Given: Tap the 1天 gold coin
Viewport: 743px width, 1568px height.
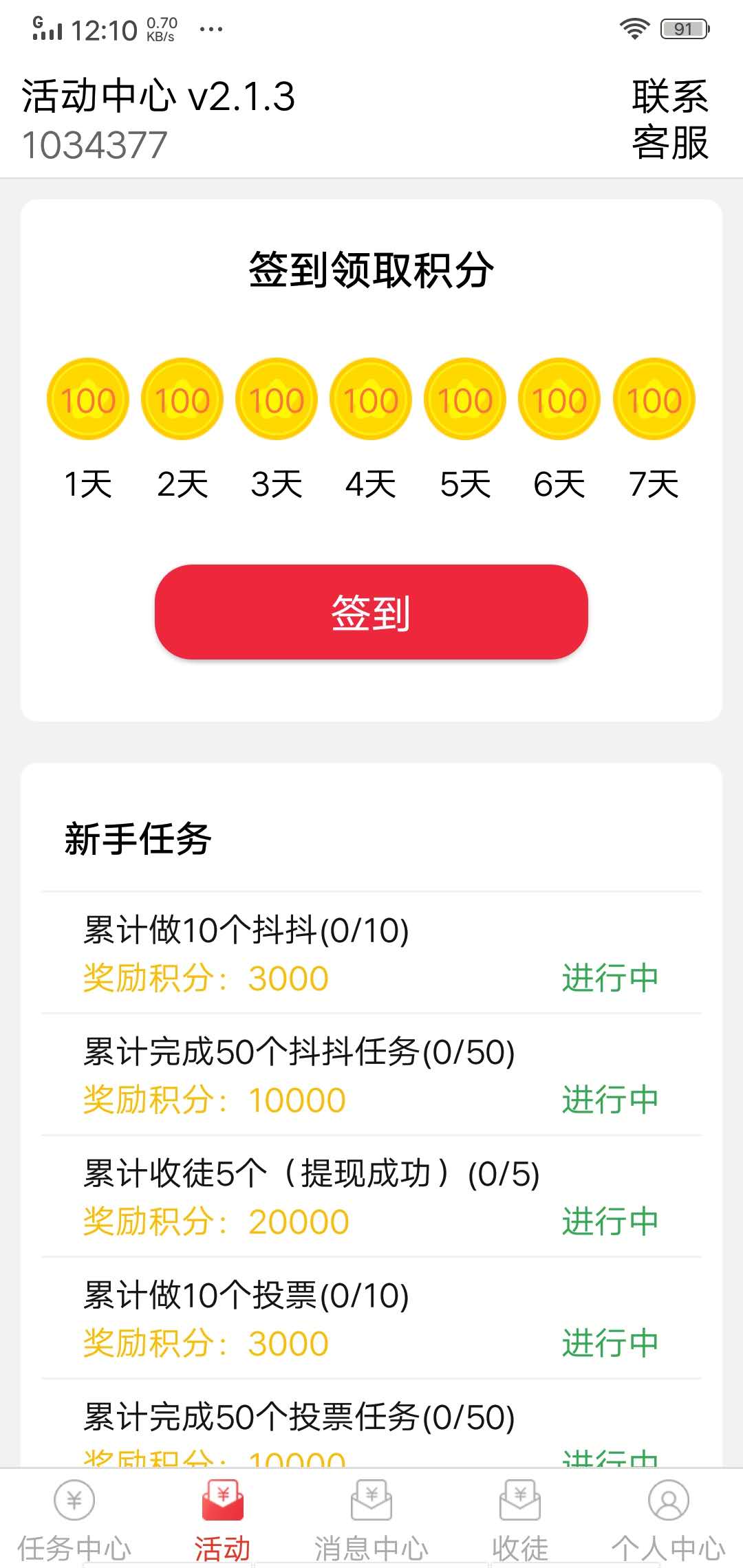Looking at the screenshot, I should [x=86, y=399].
